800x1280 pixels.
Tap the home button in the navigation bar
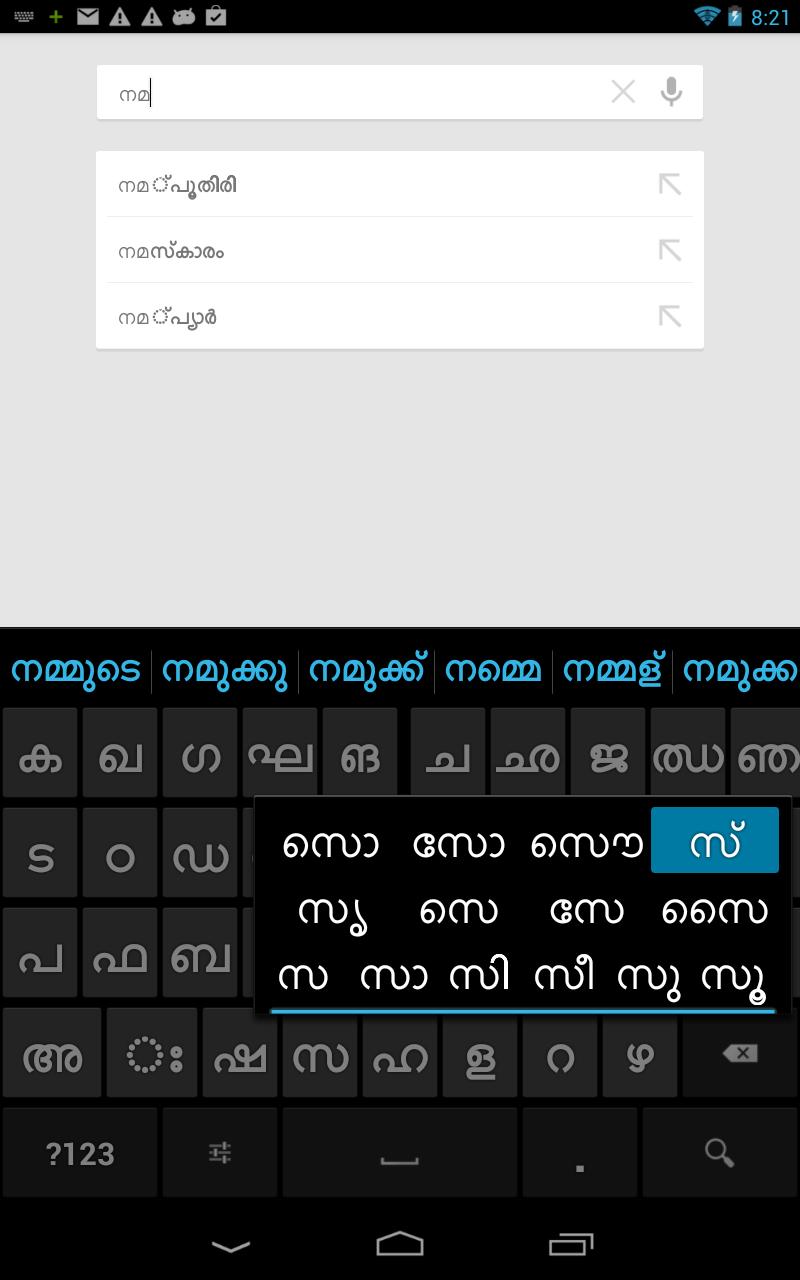(400, 1246)
